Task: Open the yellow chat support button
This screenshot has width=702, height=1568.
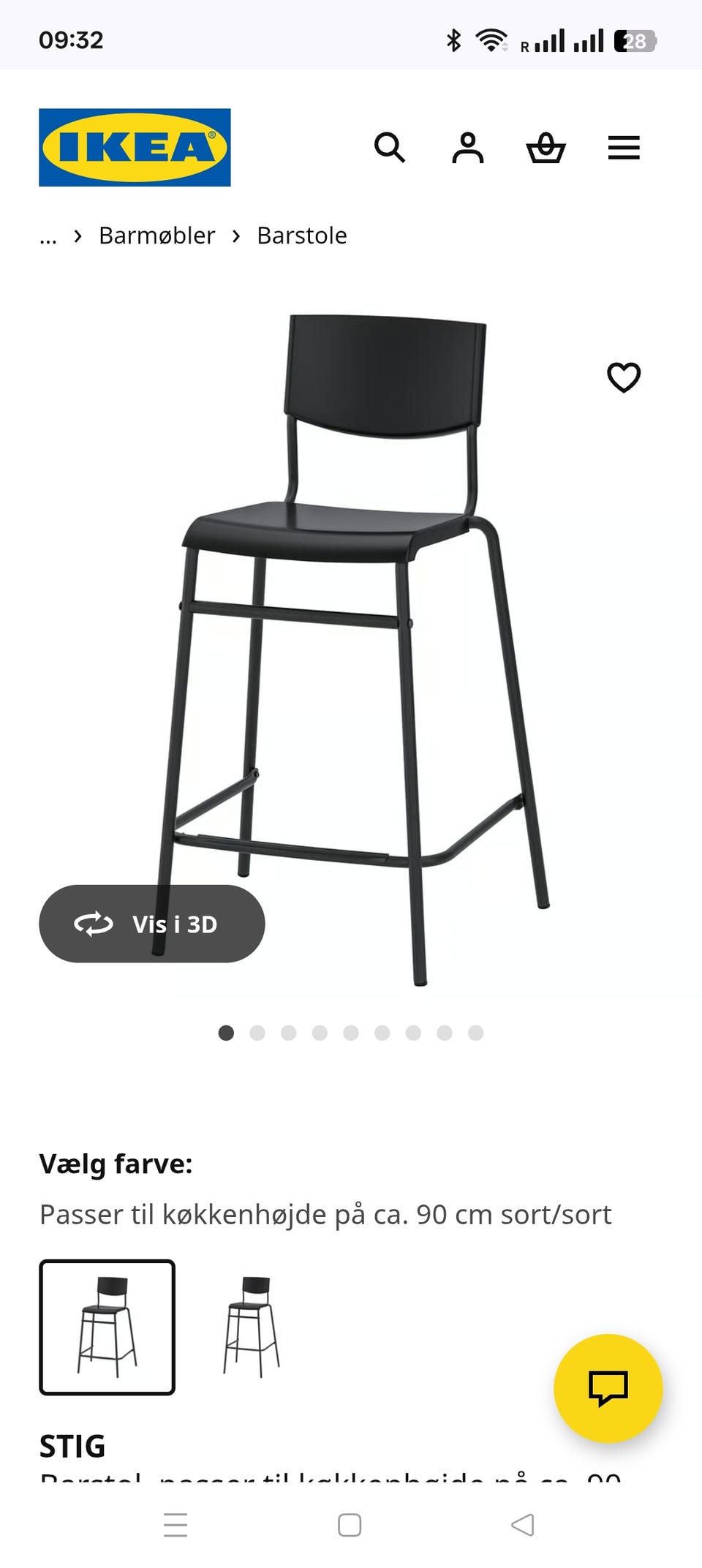Action: [x=608, y=1388]
